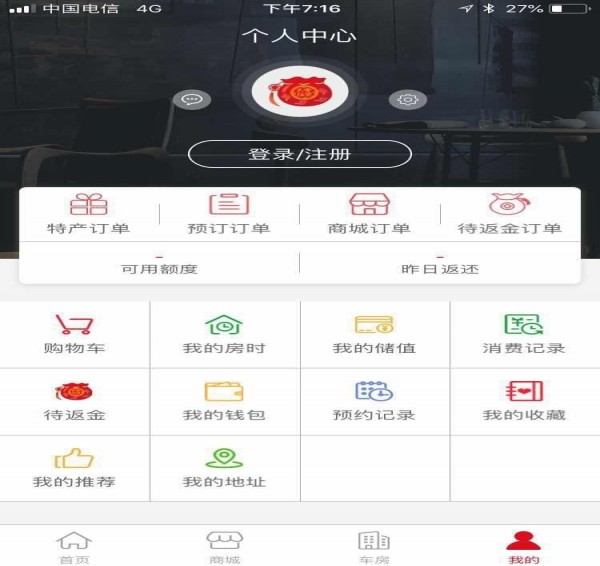Manage 我的地址 addresses
This screenshot has height=566, width=600.
point(224,468)
